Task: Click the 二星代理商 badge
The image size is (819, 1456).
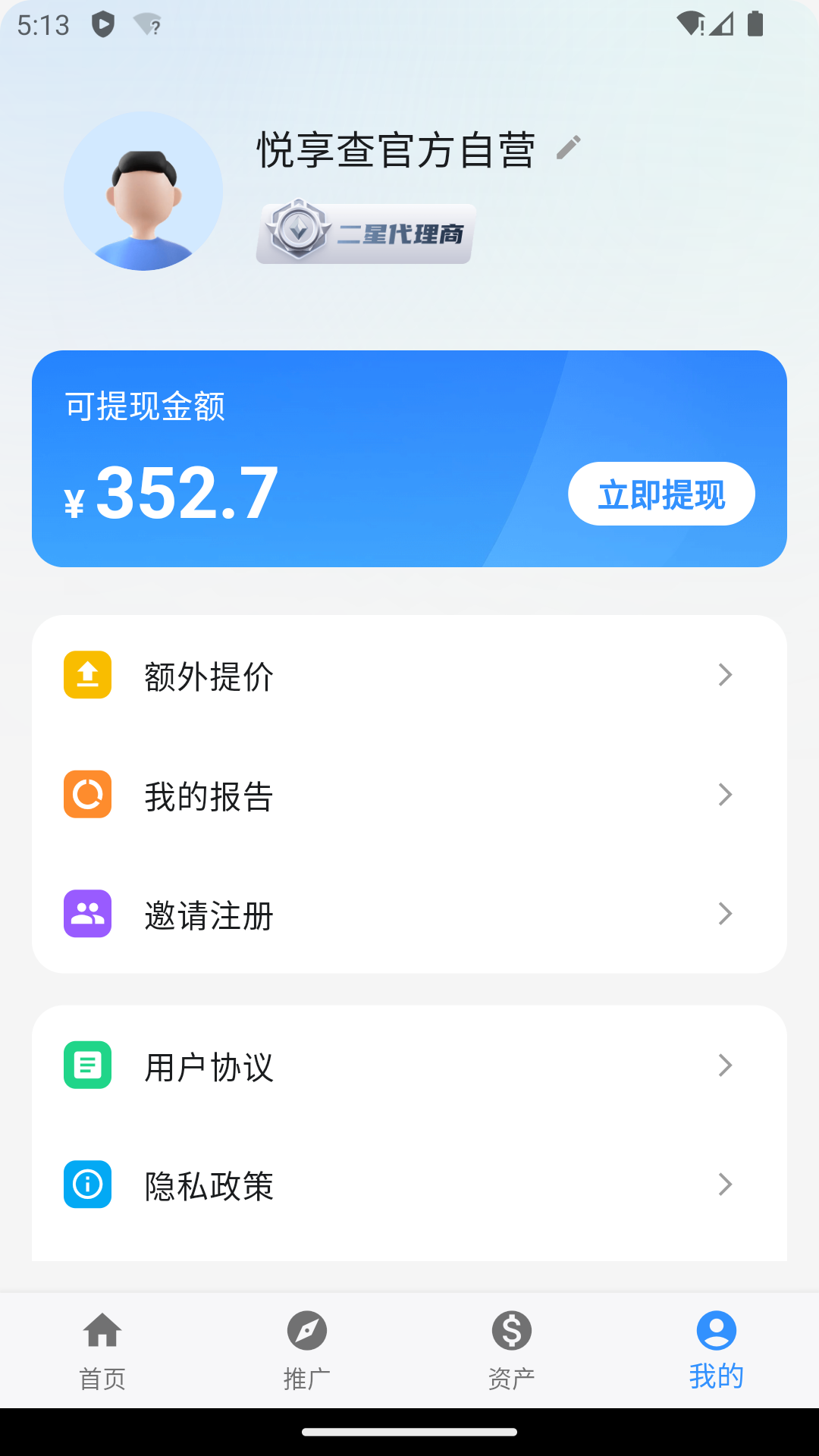Action: tap(364, 234)
